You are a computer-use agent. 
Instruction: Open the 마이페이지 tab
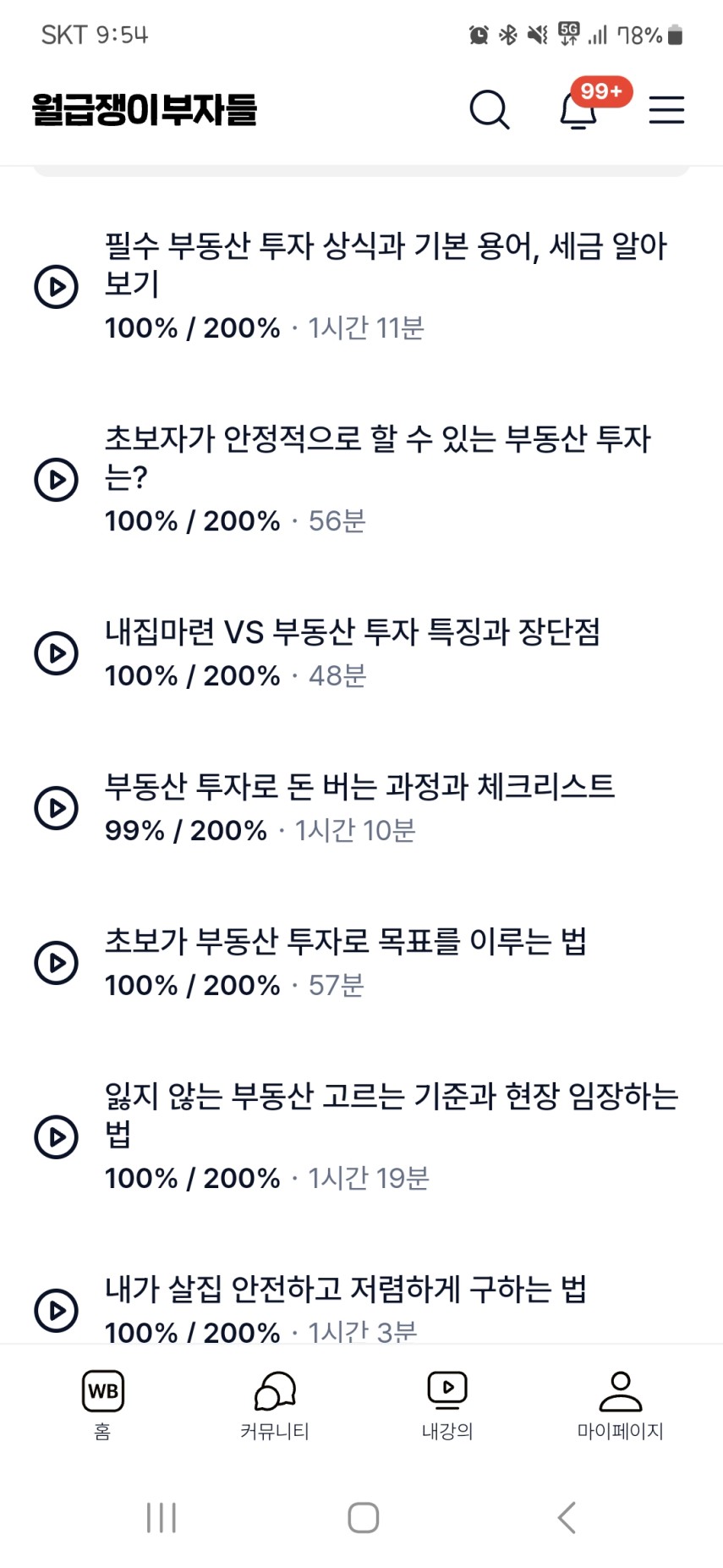point(620,1405)
